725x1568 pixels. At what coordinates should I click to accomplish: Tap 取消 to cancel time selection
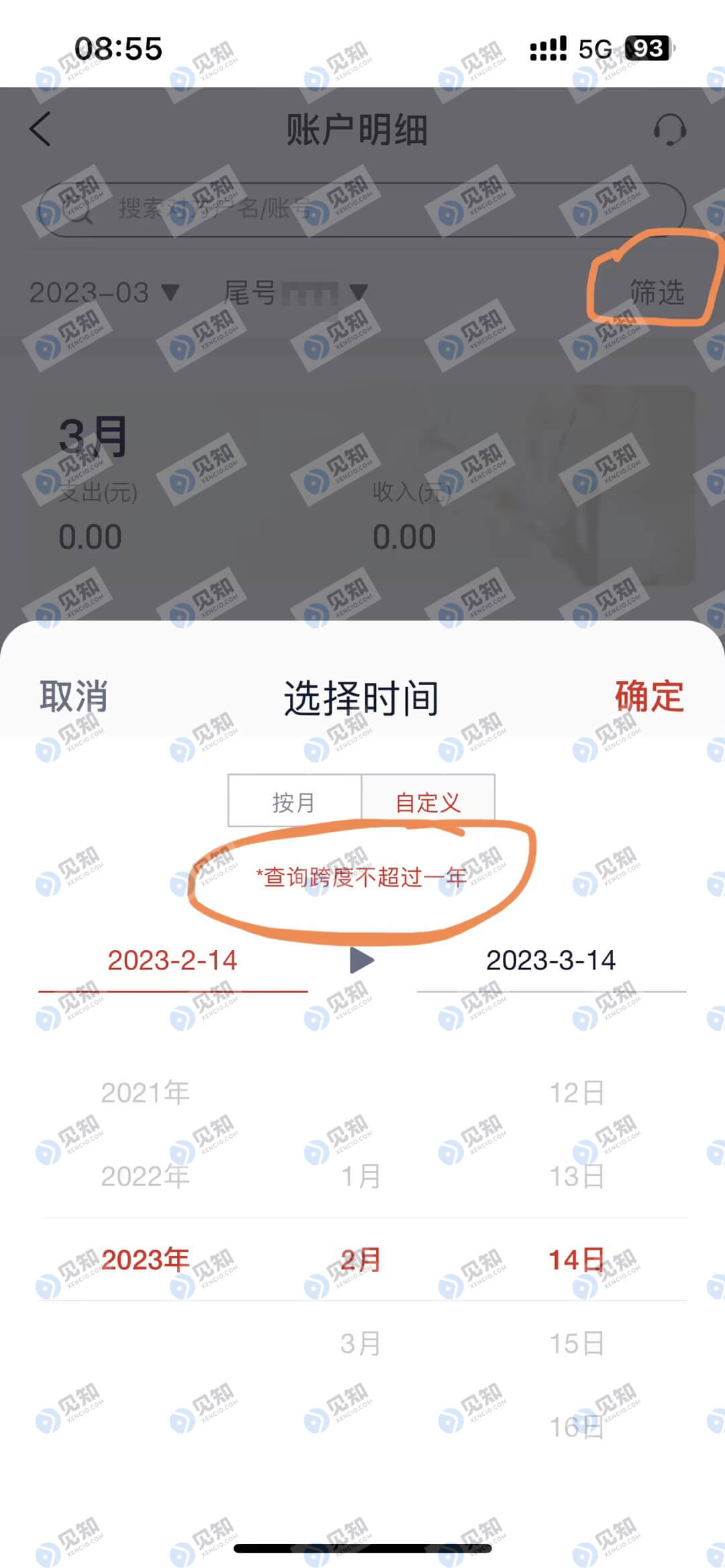[x=74, y=696]
